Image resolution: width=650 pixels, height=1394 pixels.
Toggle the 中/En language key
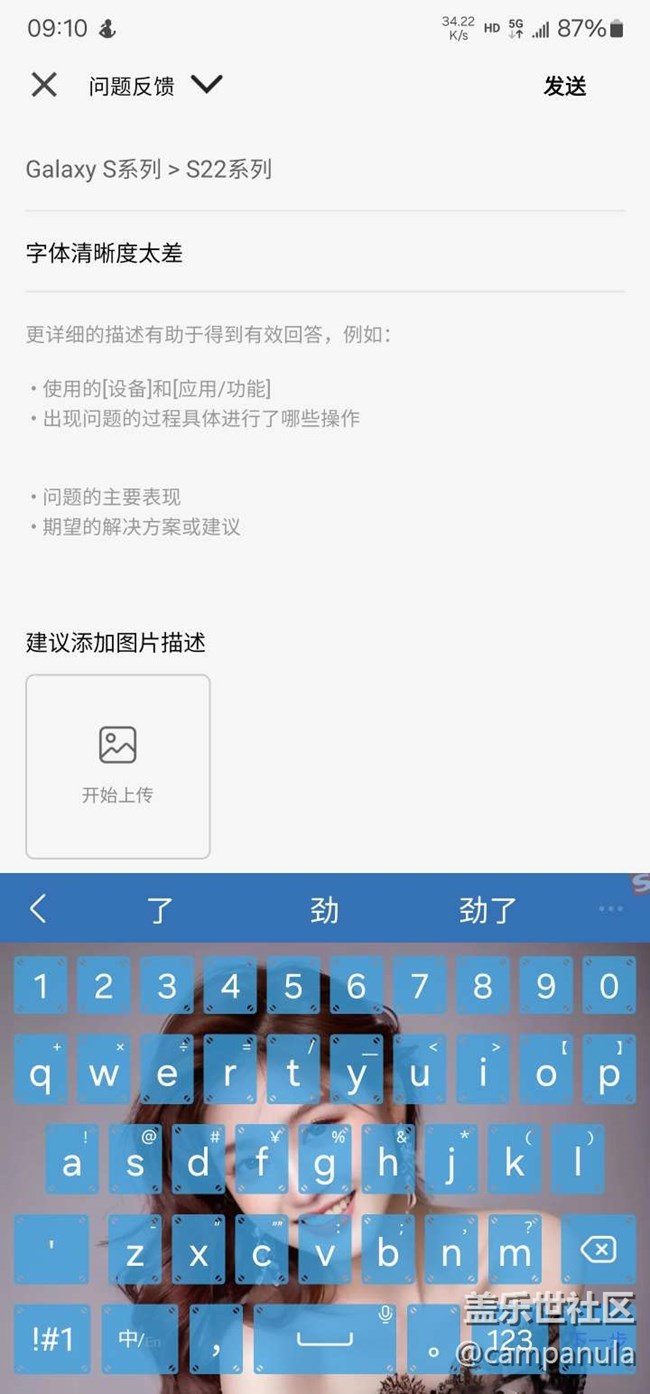135,1338
